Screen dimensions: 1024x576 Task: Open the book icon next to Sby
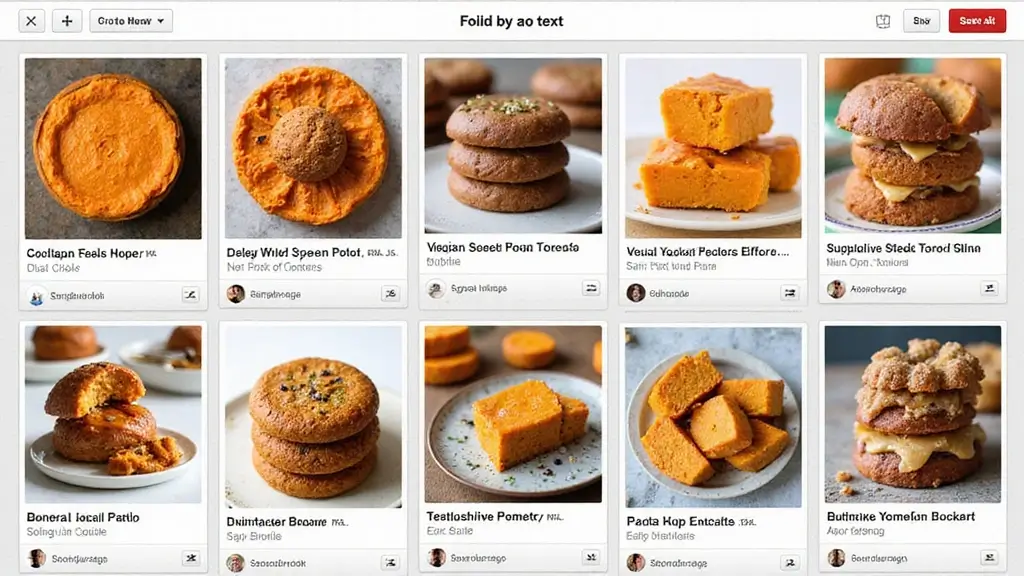[883, 20]
